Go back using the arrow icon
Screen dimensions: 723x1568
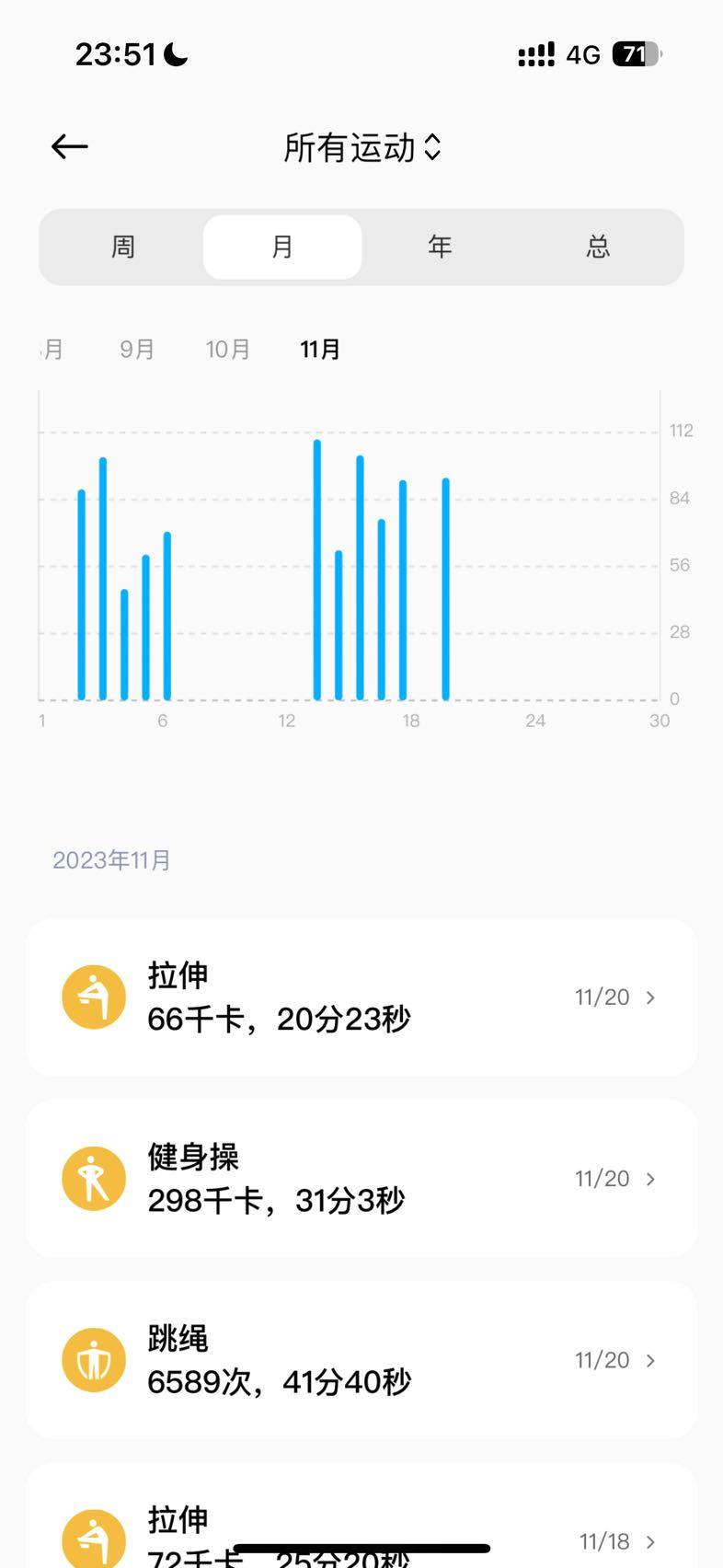point(70,146)
